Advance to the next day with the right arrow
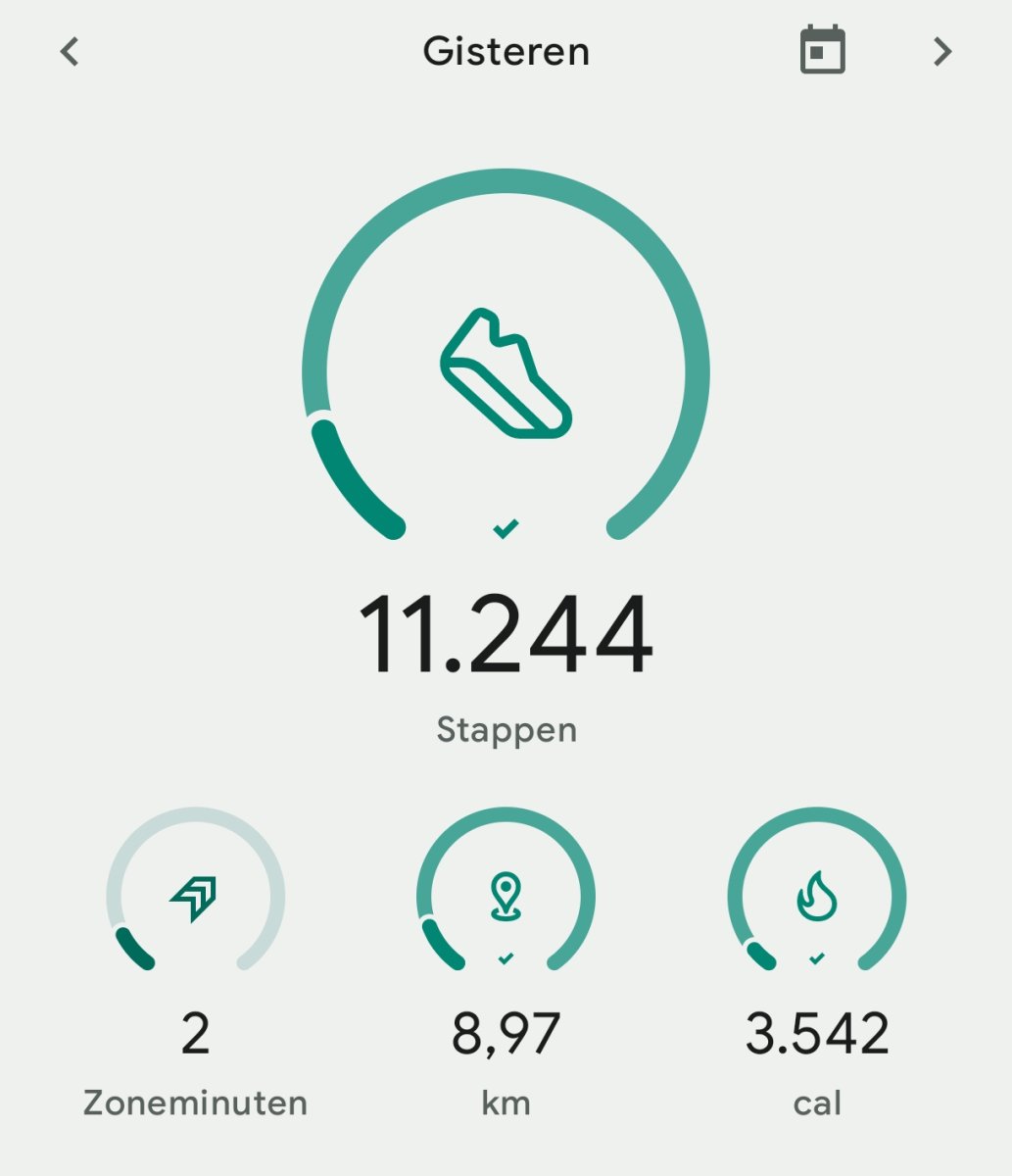The width and height of the screenshot is (1012, 1176). coord(940,51)
